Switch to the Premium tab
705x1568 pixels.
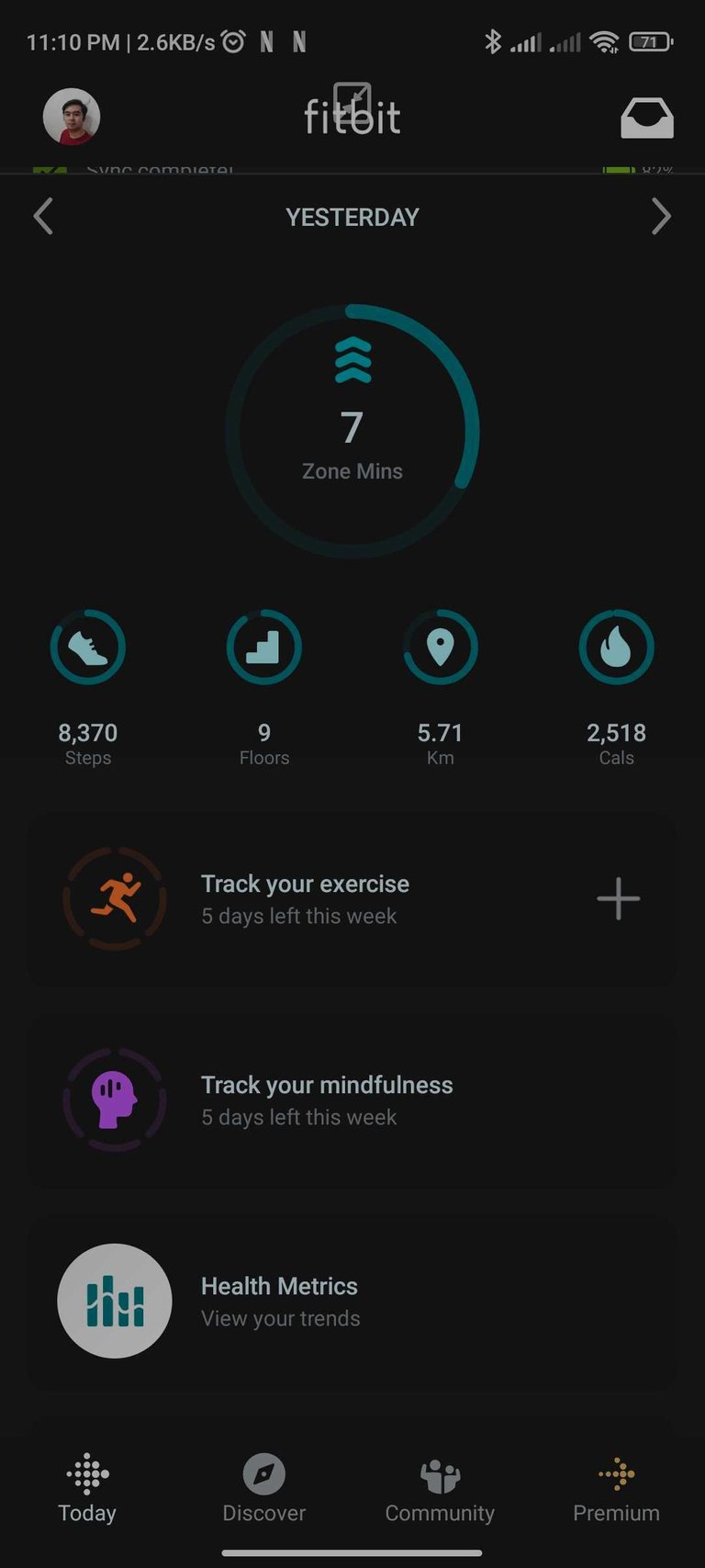point(616,1490)
